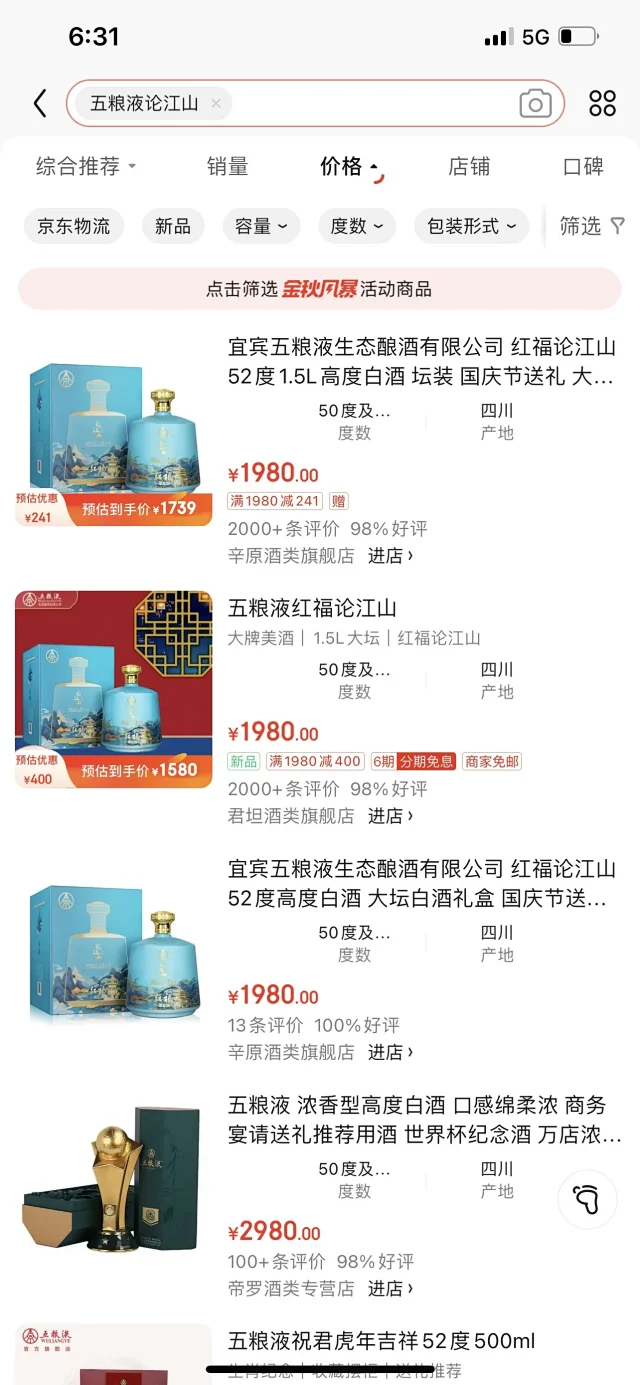Viewport: 640px width, 1385px height.
Task: Clear the 五粮液论江山 search tag
Action: click(x=216, y=103)
